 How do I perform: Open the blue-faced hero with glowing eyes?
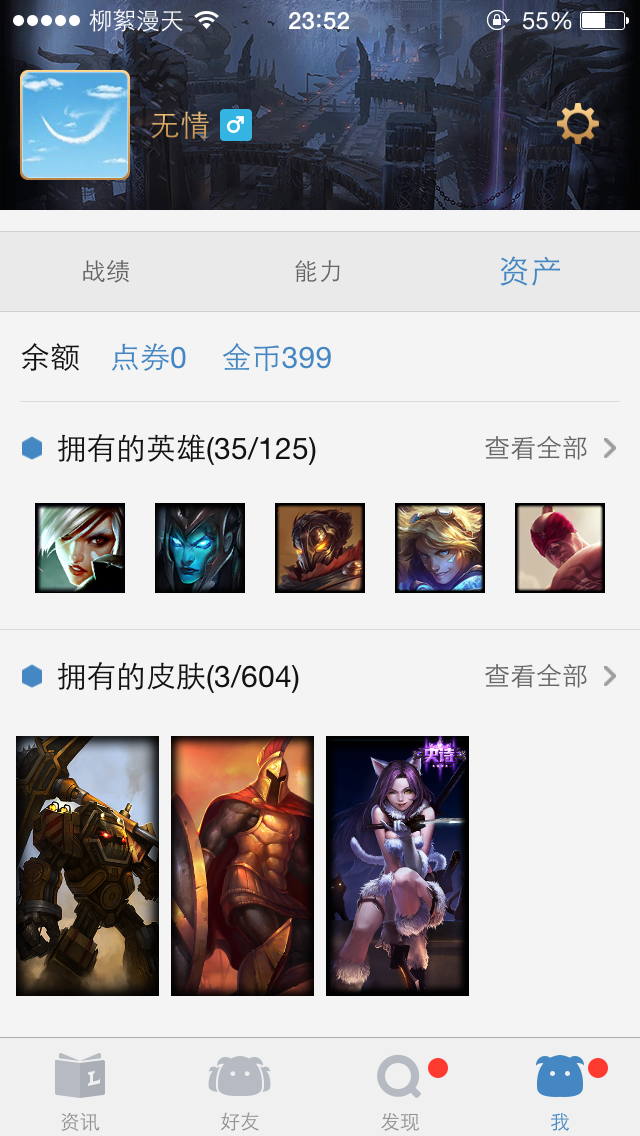(x=200, y=548)
